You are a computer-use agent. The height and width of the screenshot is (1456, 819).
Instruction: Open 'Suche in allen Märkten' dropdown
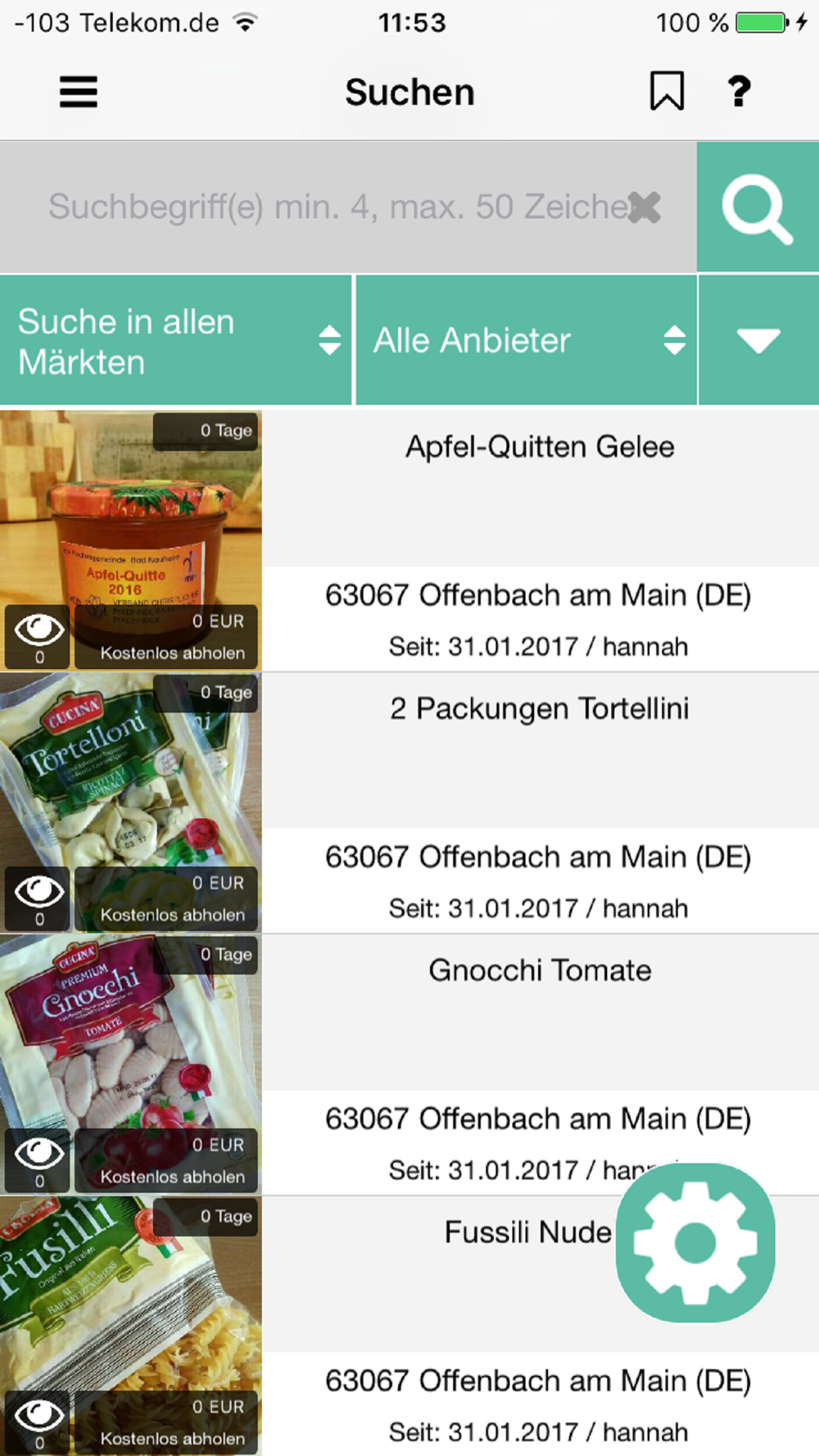pyautogui.click(x=176, y=341)
